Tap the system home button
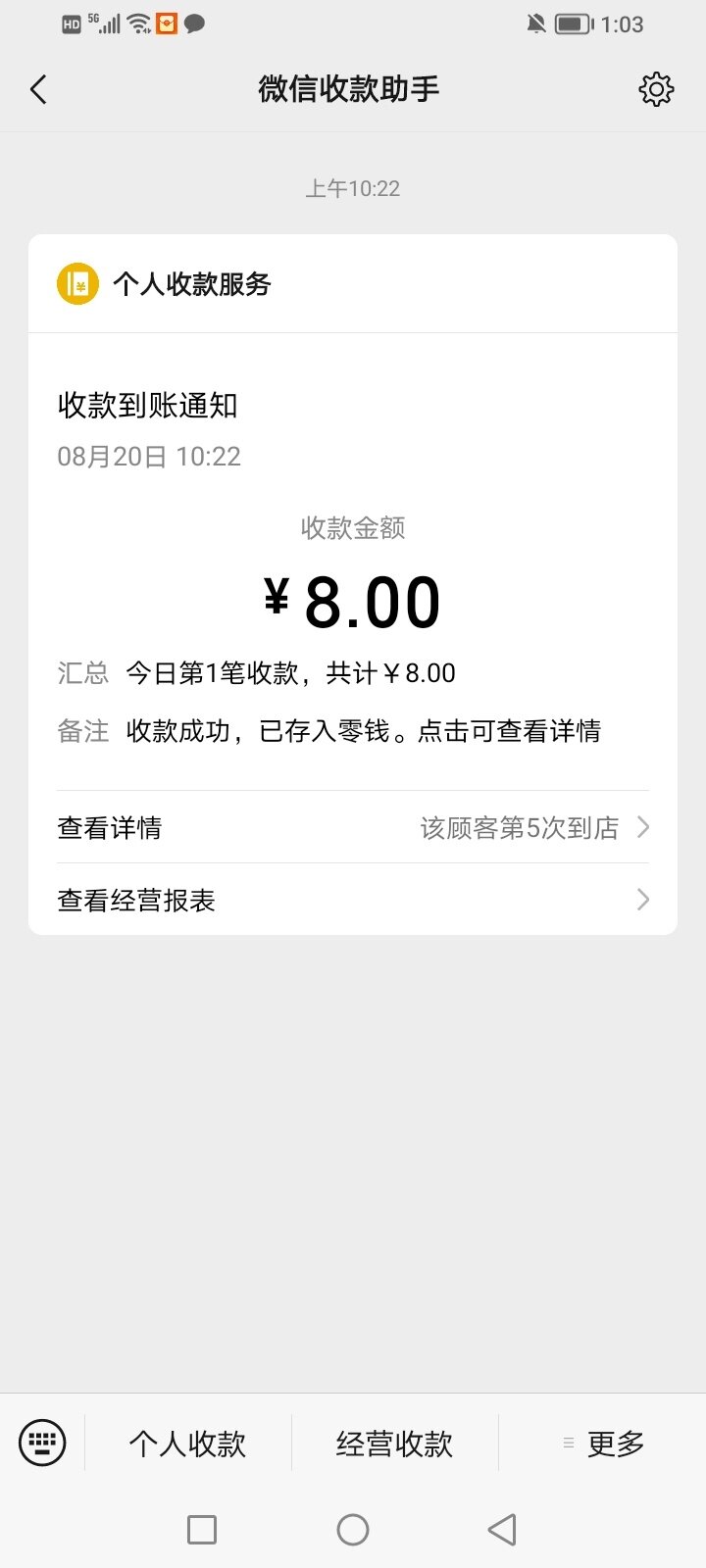Image resolution: width=706 pixels, height=1568 pixels. pos(353,1530)
